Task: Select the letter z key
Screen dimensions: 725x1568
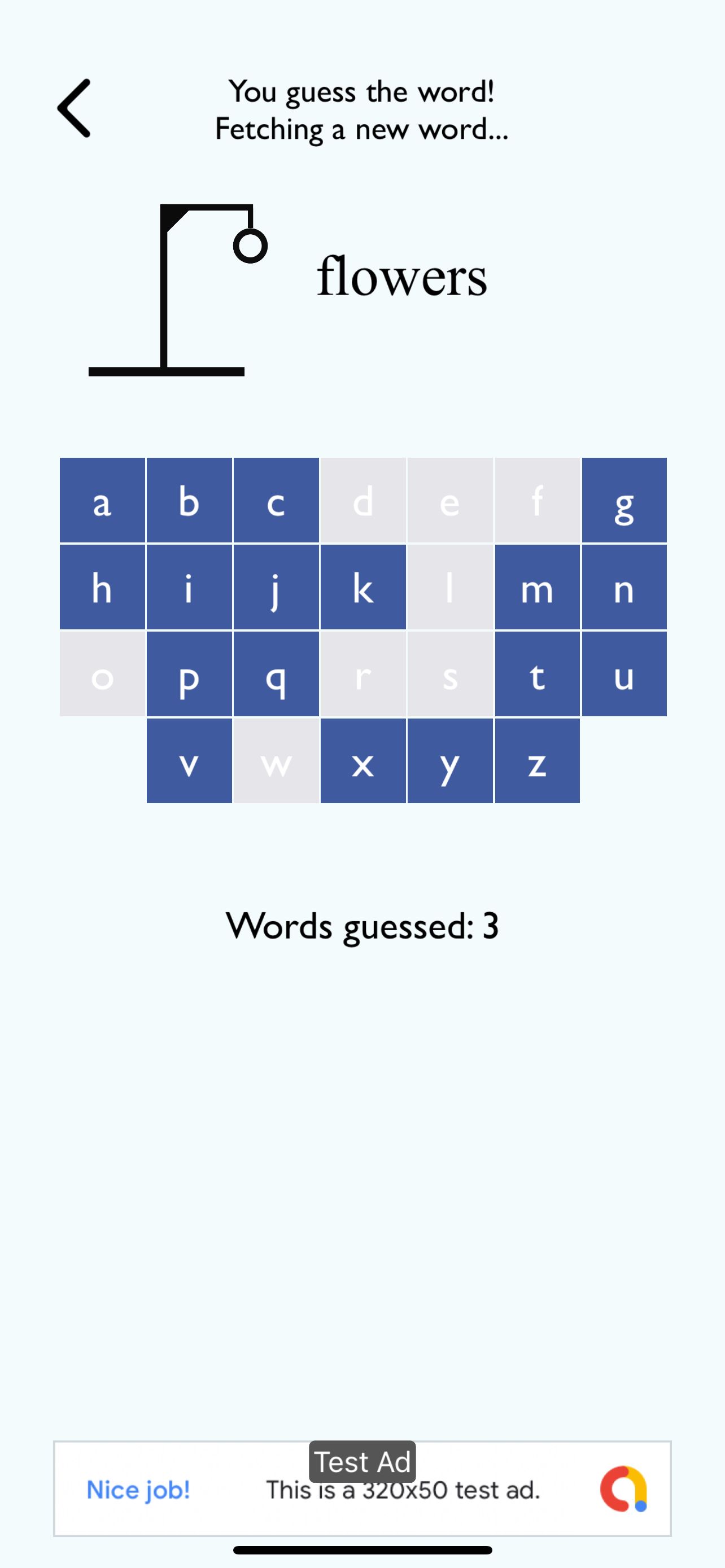Action: (538, 761)
